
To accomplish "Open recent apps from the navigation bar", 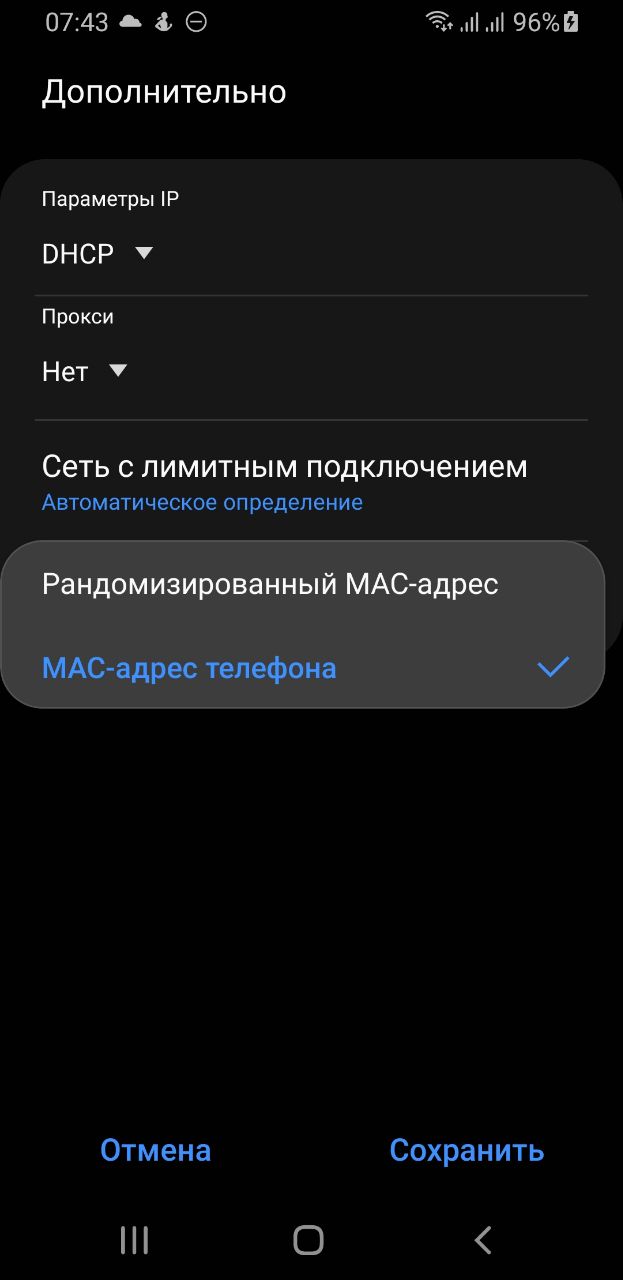I will [134, 1240].
